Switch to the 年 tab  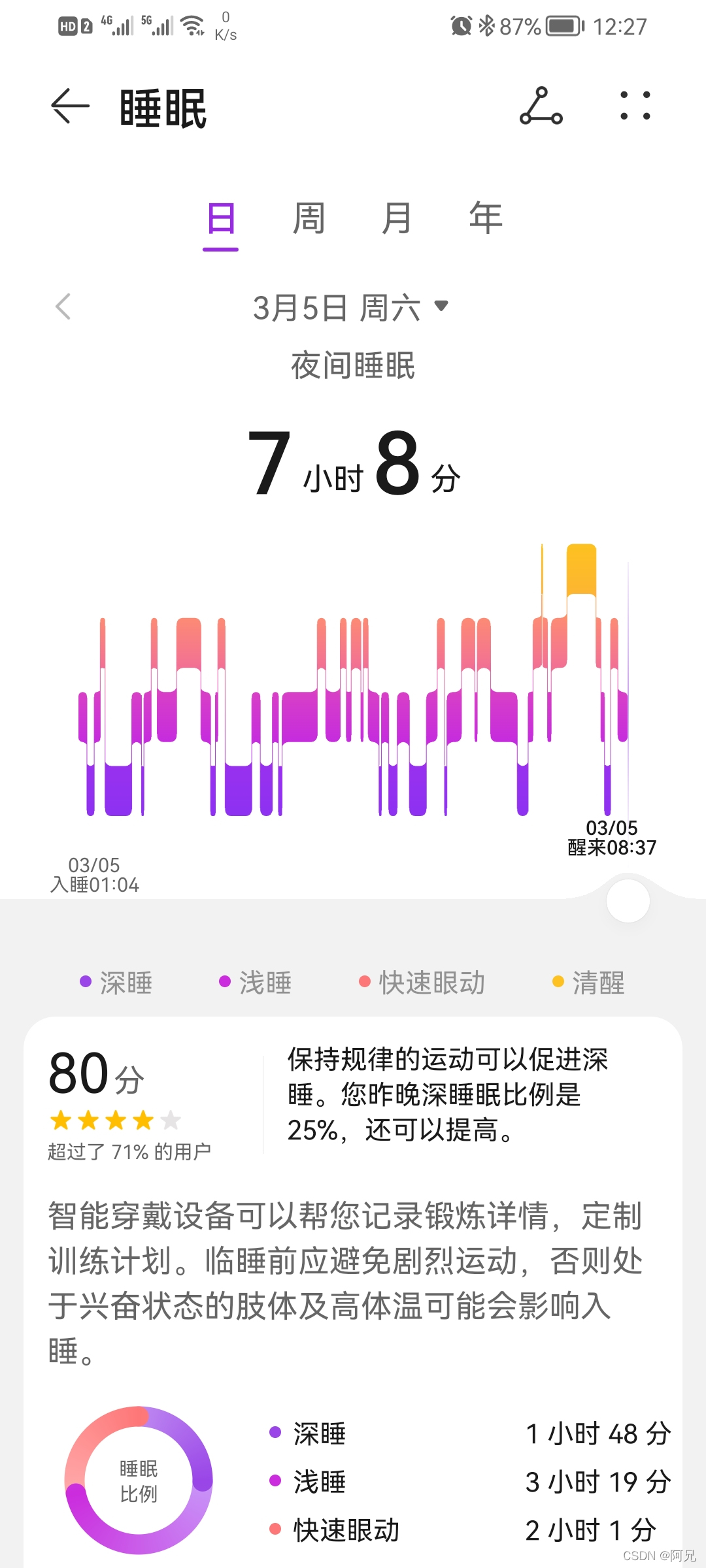tap(485, 219)
